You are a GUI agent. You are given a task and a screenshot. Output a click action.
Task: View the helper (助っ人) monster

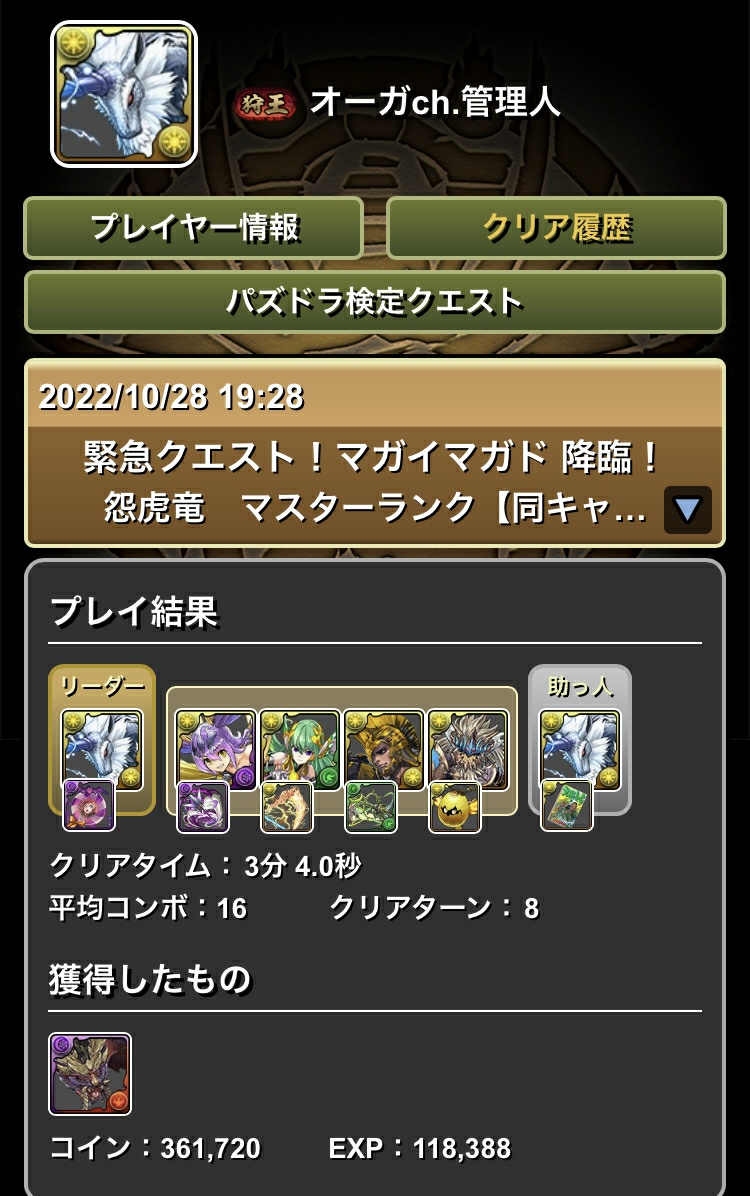coord(579,747)
